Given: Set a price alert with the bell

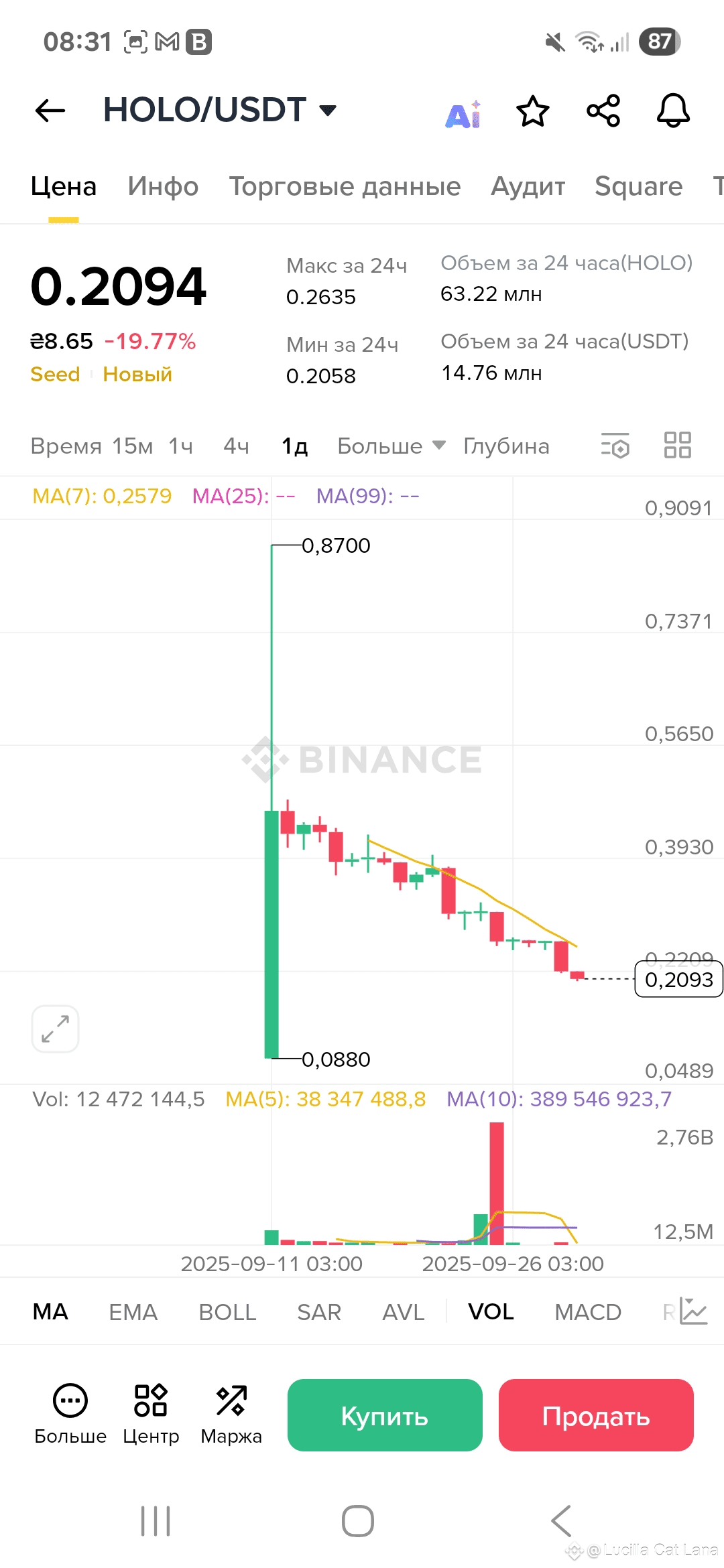Looking at the screenshot, I should click(673, 111).
